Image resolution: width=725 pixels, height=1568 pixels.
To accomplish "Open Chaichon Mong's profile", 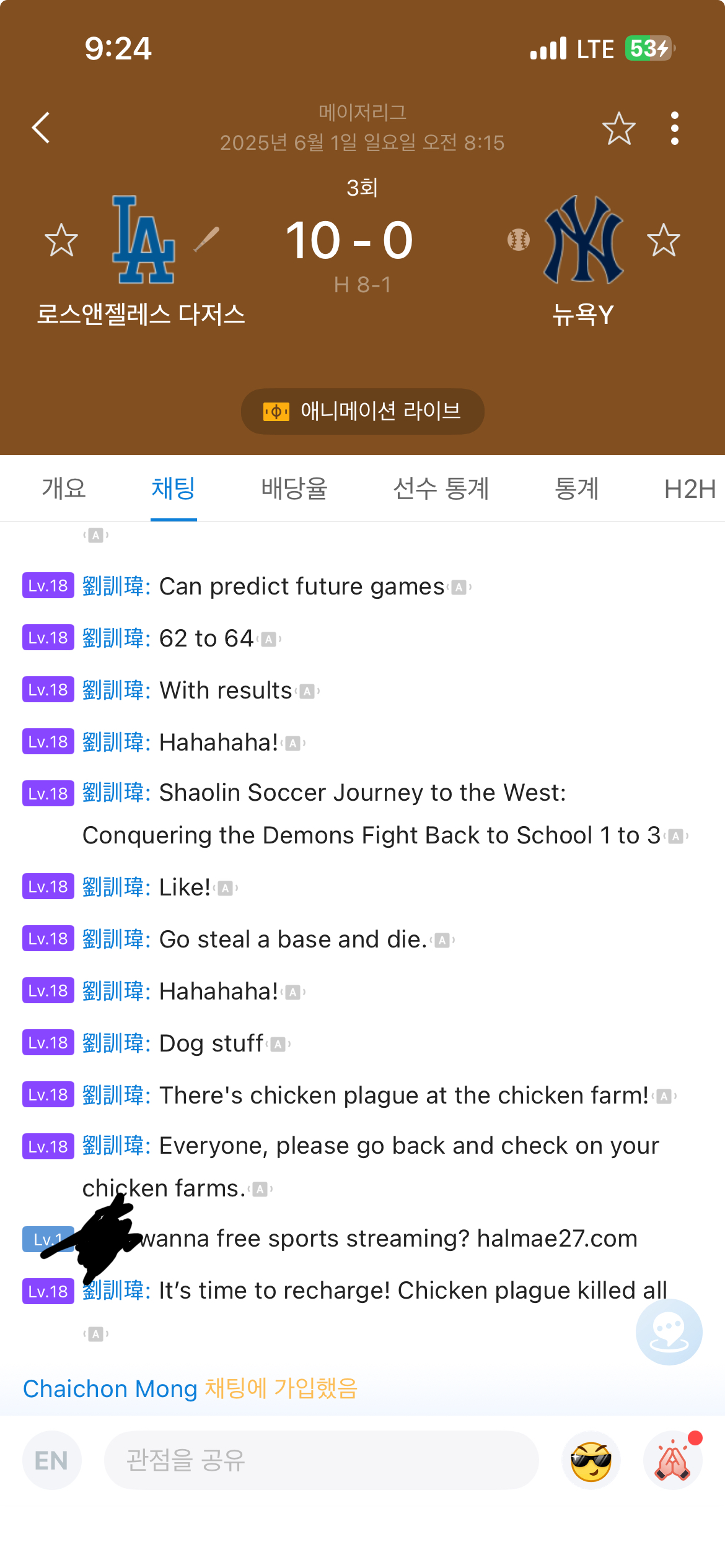I will [110, 1389].
